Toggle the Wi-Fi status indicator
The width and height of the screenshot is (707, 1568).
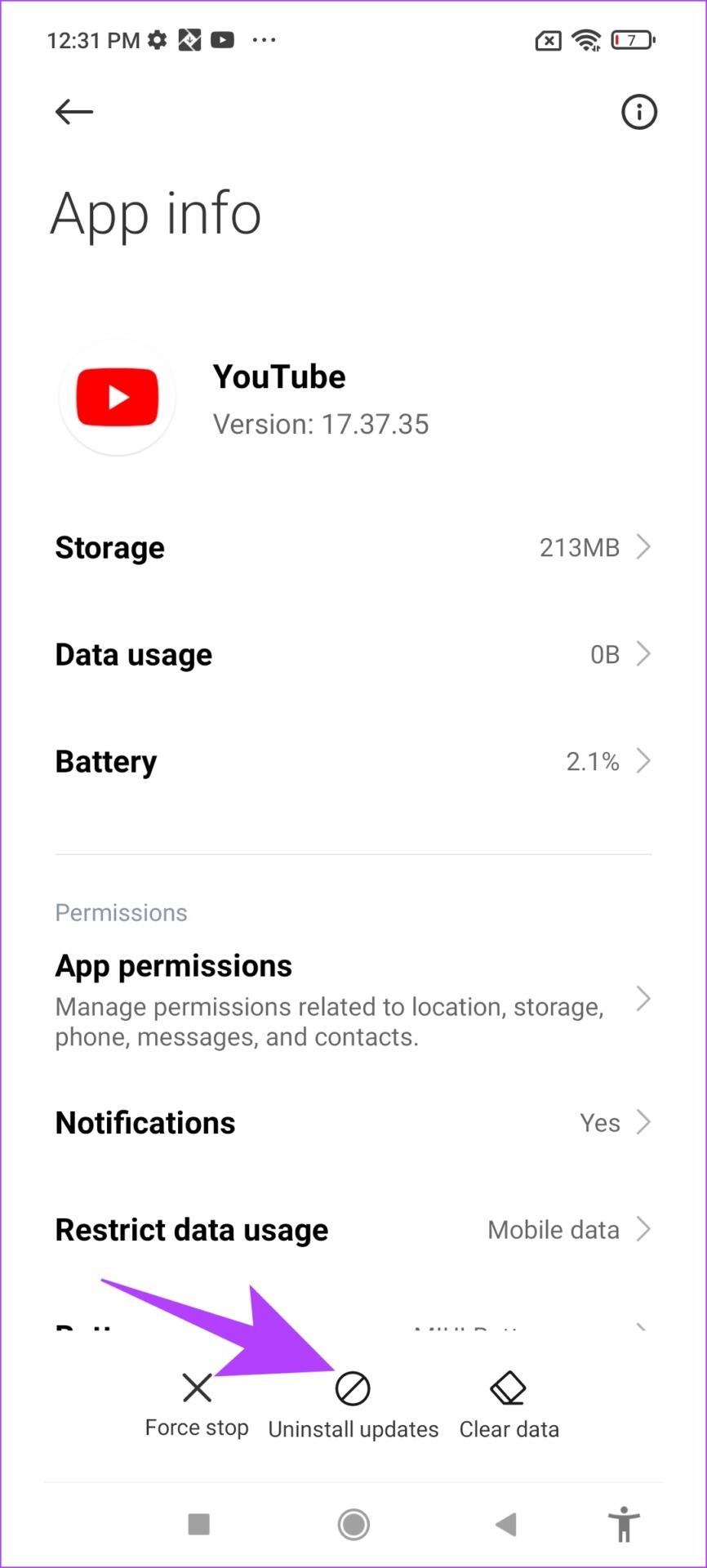click(586, 39)
